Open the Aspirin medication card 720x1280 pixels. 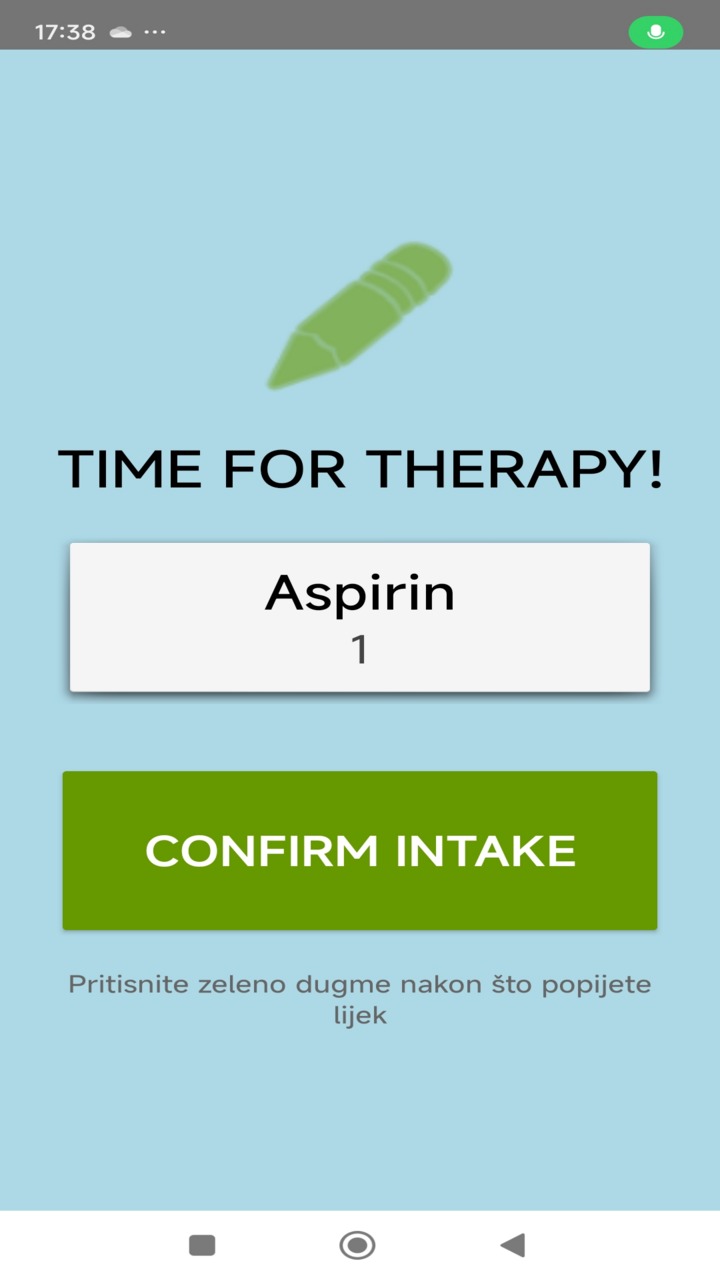pyautogui.click(x=360, y=616)
